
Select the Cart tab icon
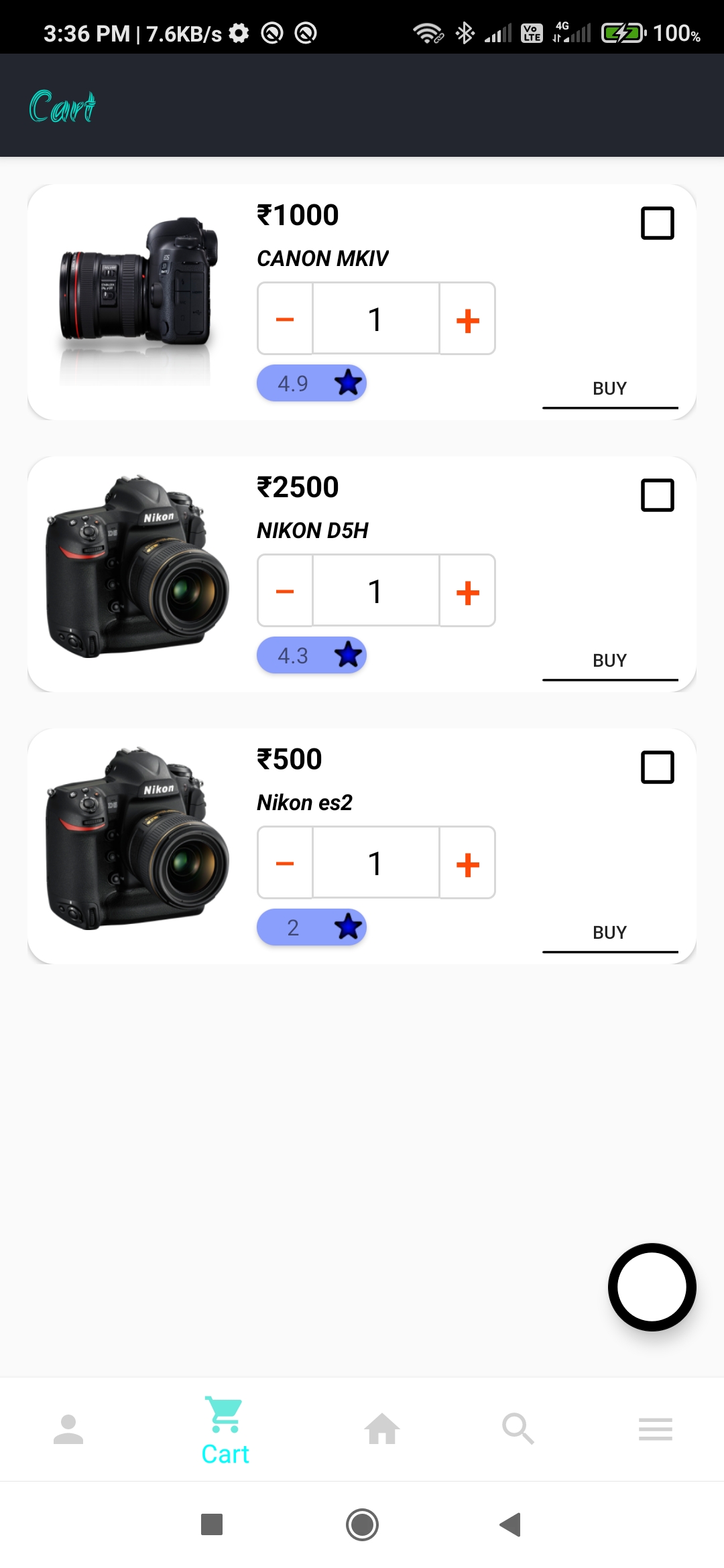tap(225, 1414)
